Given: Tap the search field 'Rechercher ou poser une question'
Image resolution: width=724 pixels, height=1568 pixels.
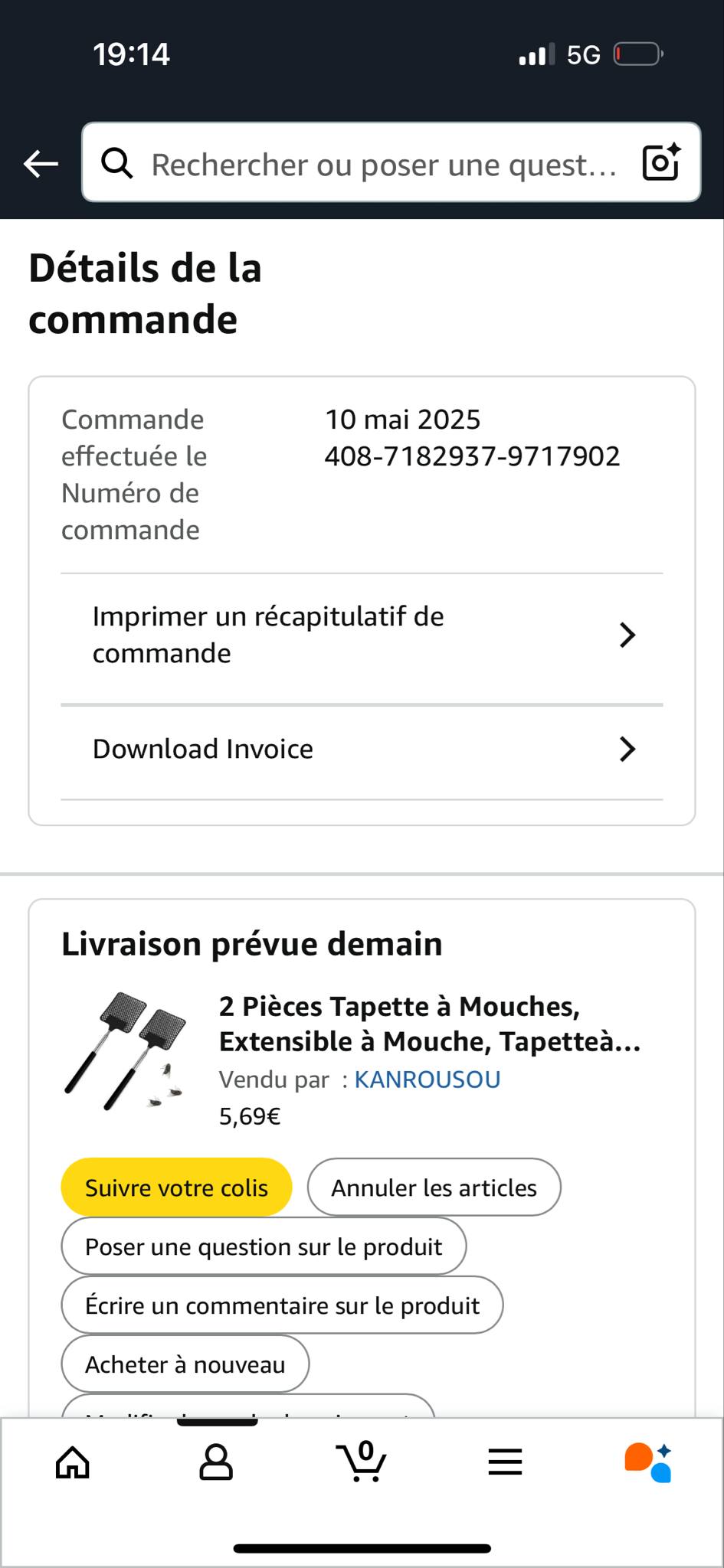Looking at the screenshot, I should pos(383,164).
